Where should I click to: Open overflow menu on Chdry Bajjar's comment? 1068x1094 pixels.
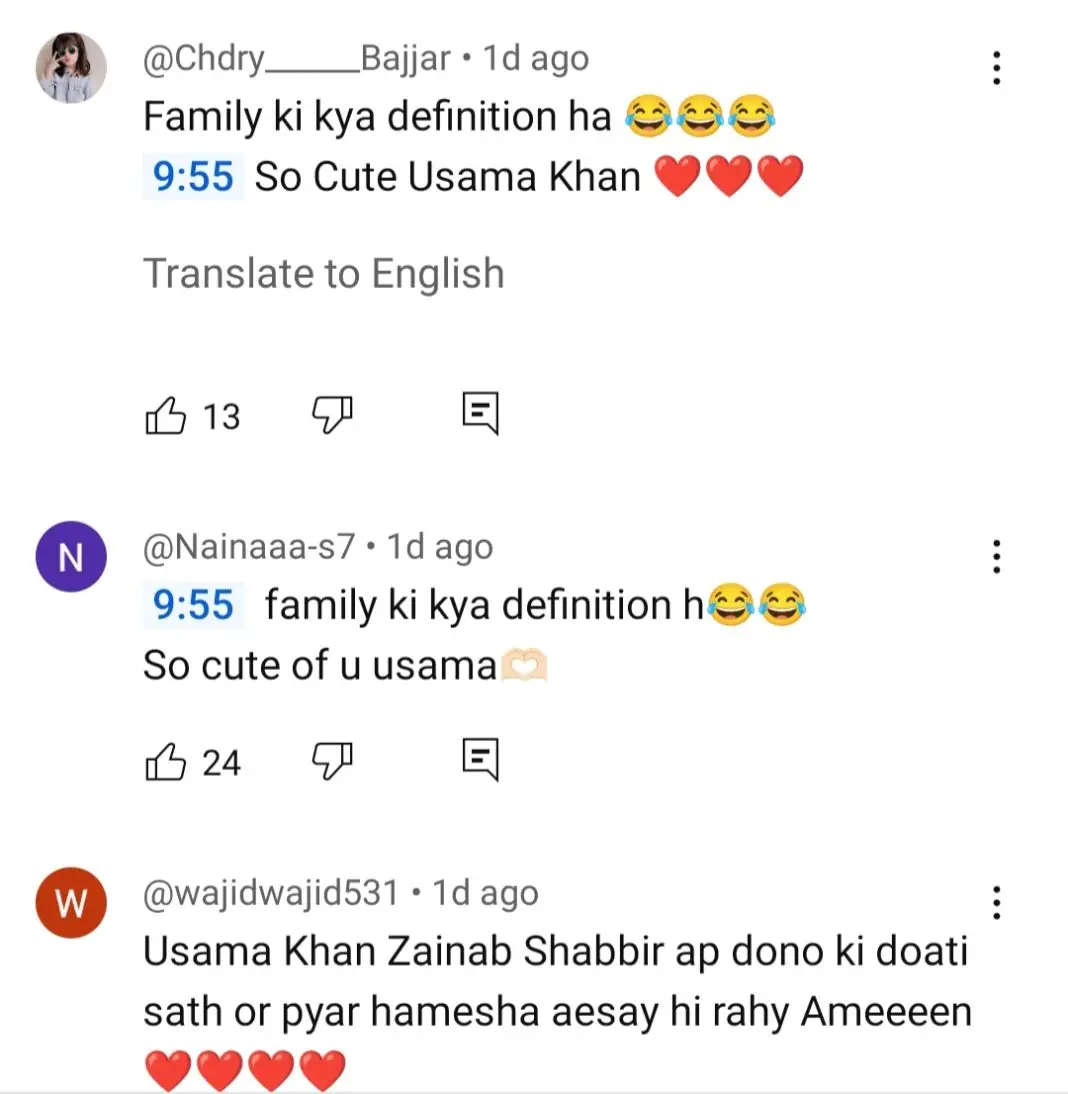tap(996, 68)
